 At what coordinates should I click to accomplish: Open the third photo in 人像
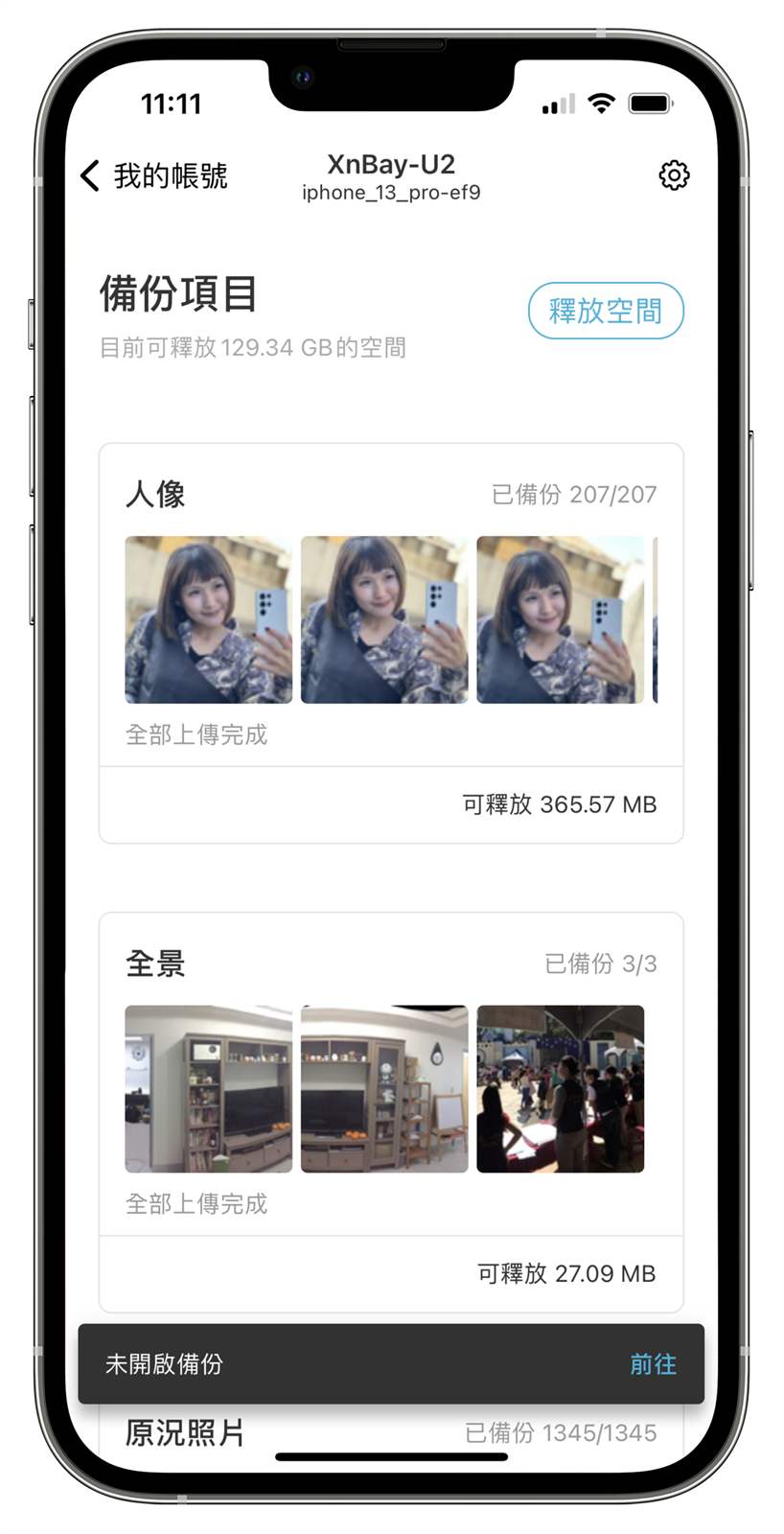pos(560,619)
